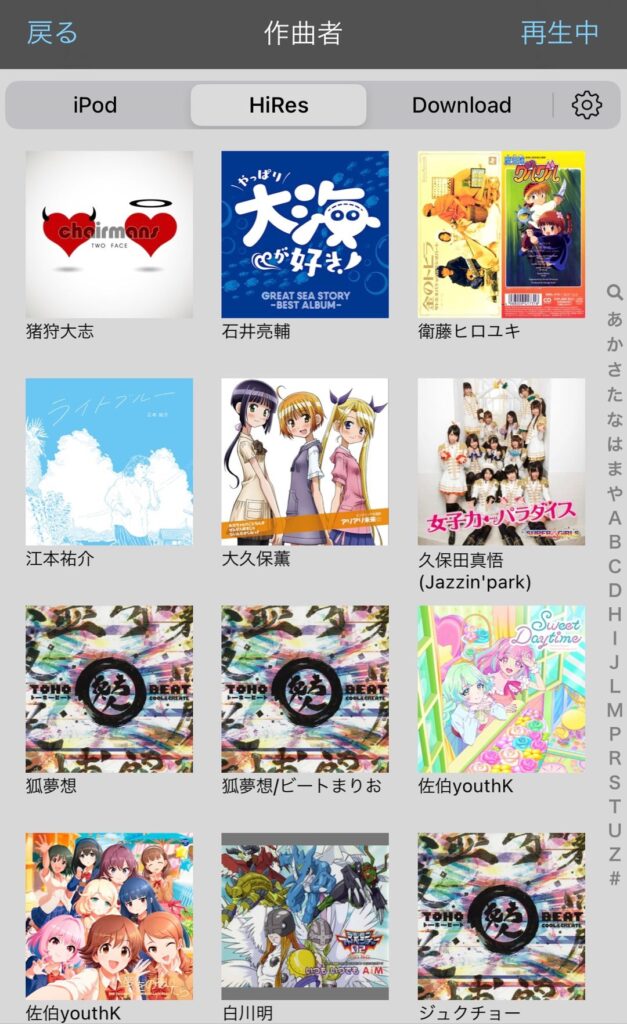Open 久保田真悟 (Jazzin'park) composer tile
The width and height of the screenshot is (627, 1024).
click(501, 462)
